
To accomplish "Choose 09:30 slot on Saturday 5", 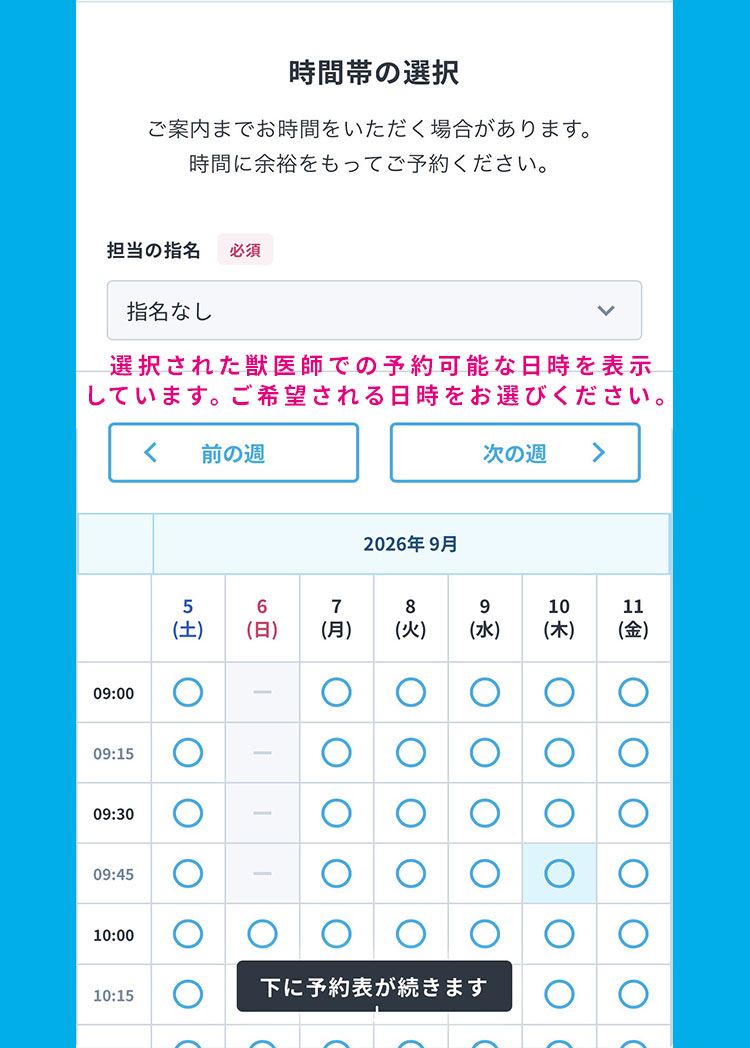I will click(x=188, y=813).
